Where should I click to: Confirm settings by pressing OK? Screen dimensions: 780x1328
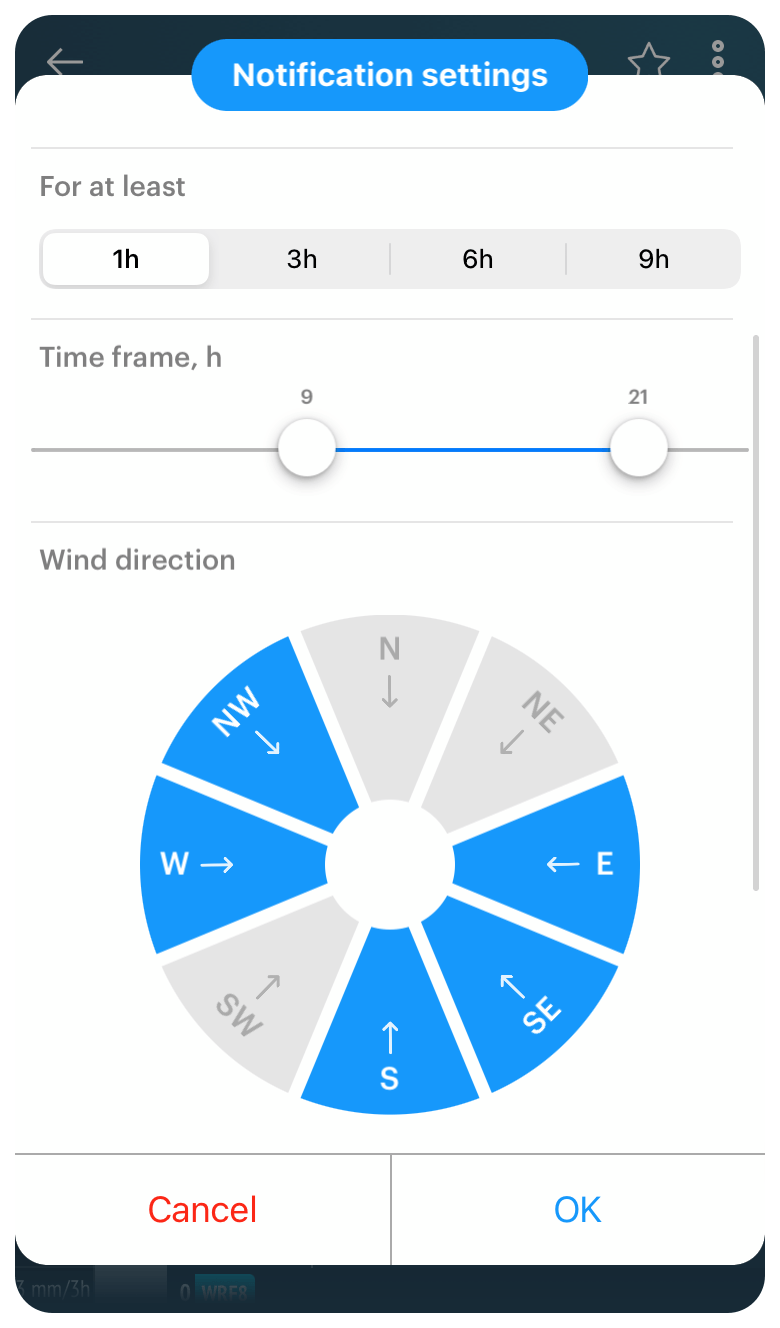pyautogui.click(x=577, y=1209)
